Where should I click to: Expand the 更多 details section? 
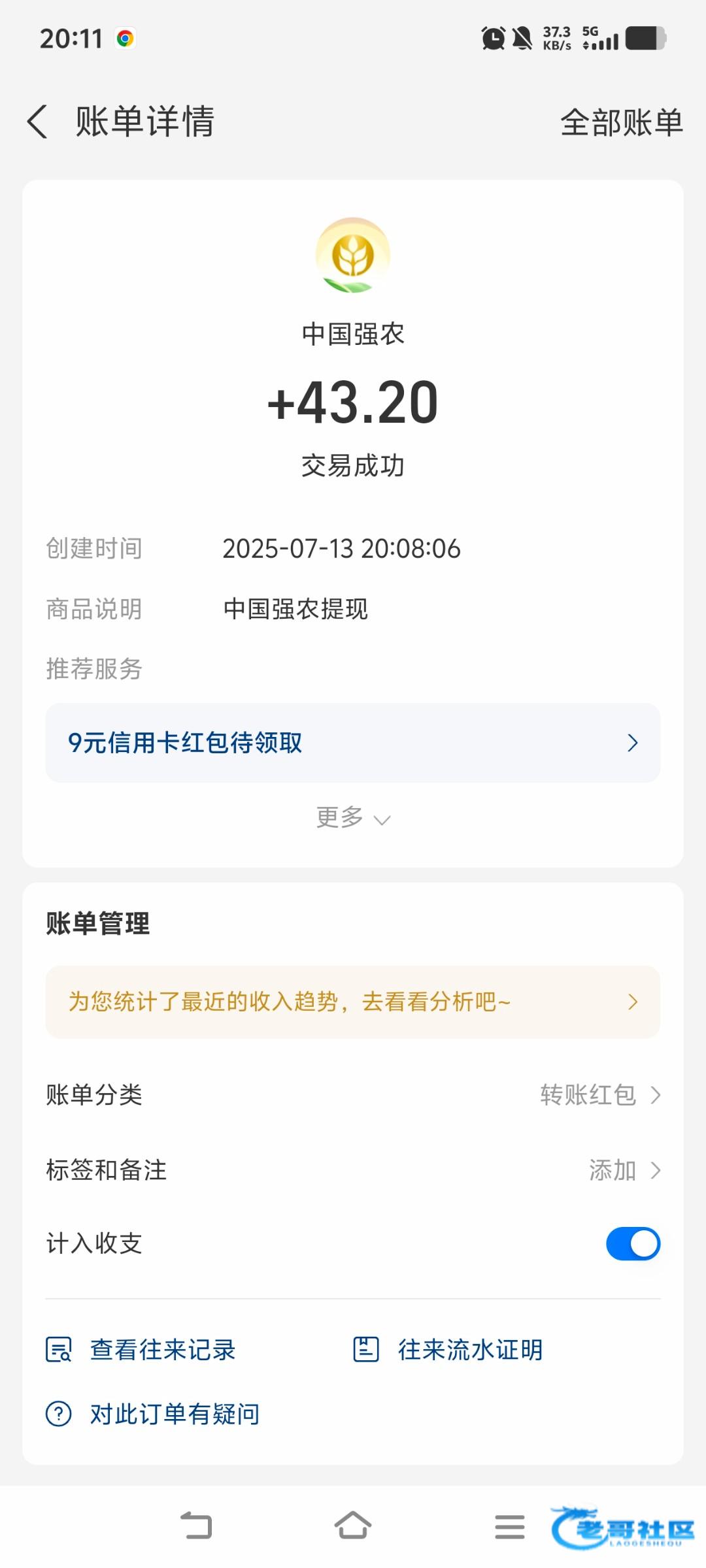click(x=353, y=817)
